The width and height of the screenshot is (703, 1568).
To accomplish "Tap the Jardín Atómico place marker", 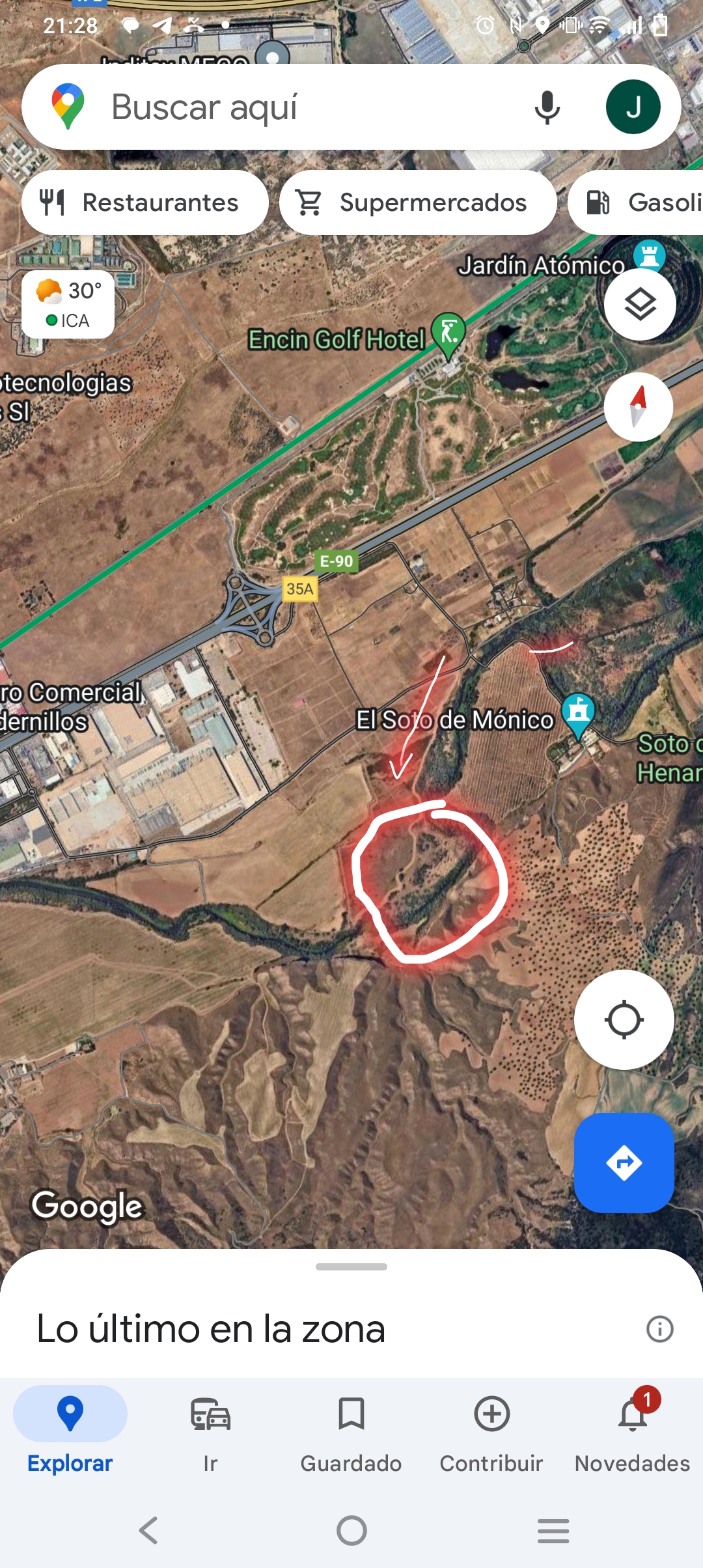I will coord(649,255).
